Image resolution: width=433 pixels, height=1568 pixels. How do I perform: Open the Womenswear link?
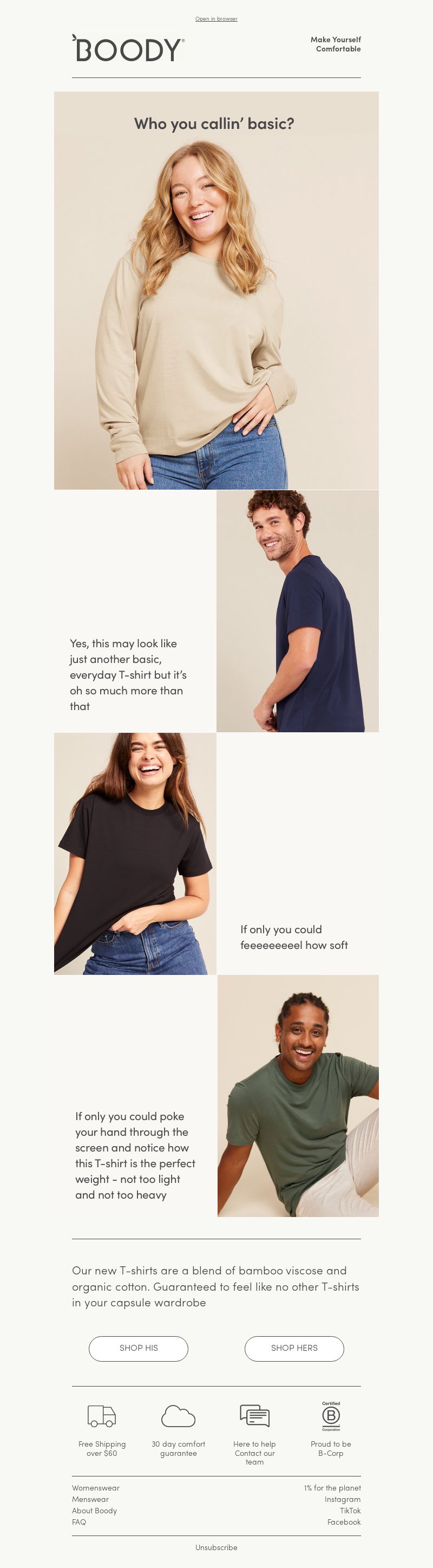95,1488
